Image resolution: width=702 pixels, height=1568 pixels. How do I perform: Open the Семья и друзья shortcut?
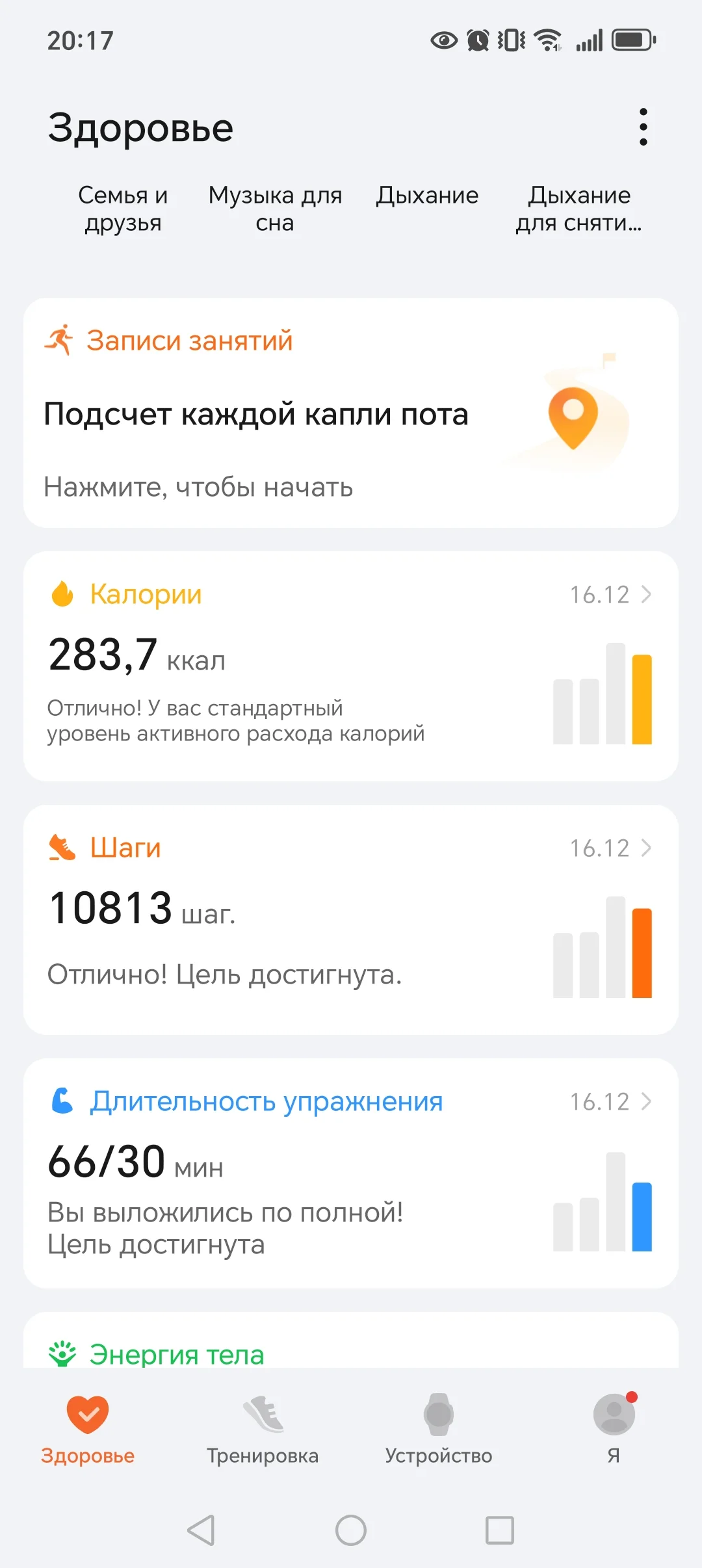[123, 208]
